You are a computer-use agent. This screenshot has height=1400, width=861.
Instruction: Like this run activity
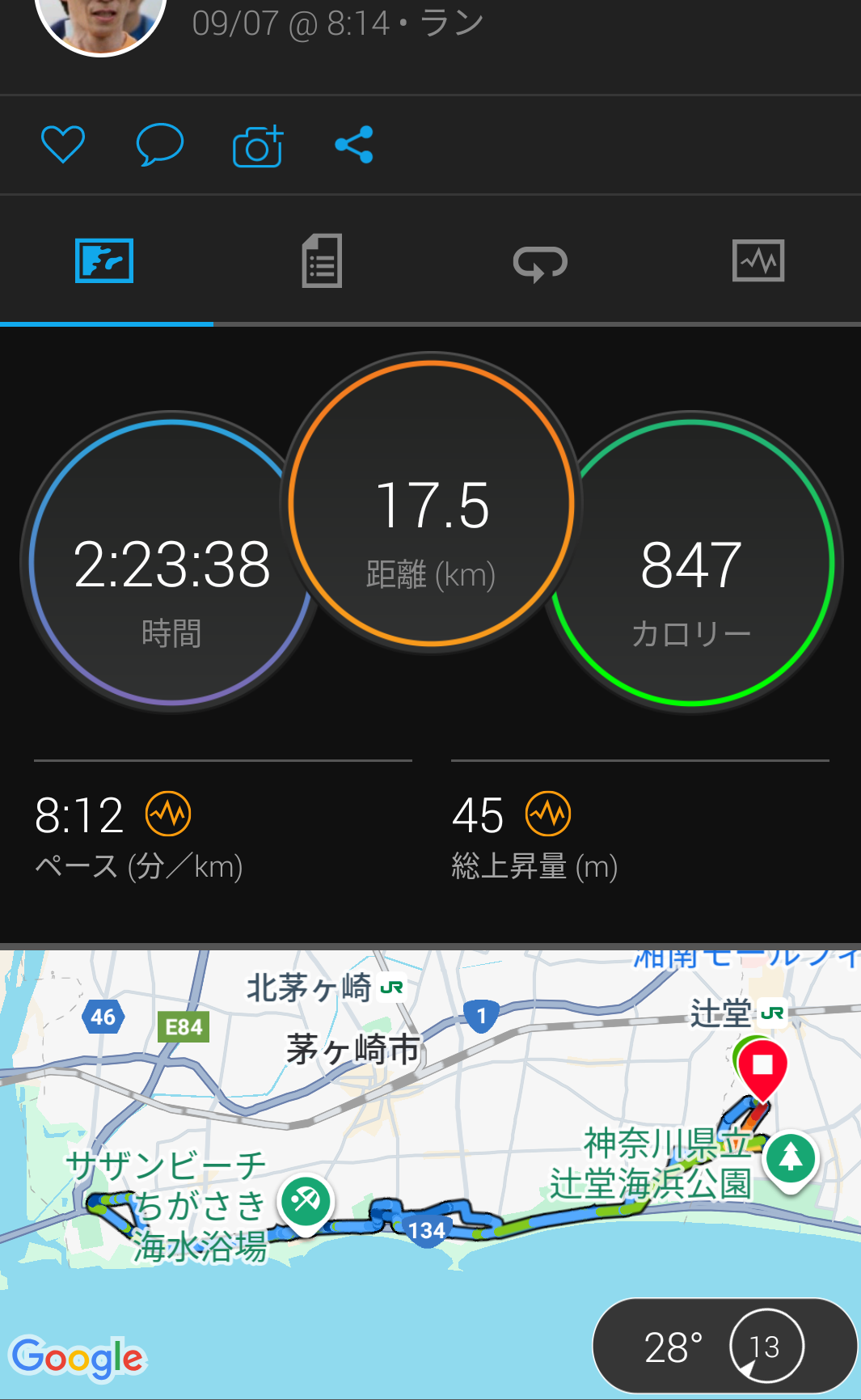[x=63, y=146]
